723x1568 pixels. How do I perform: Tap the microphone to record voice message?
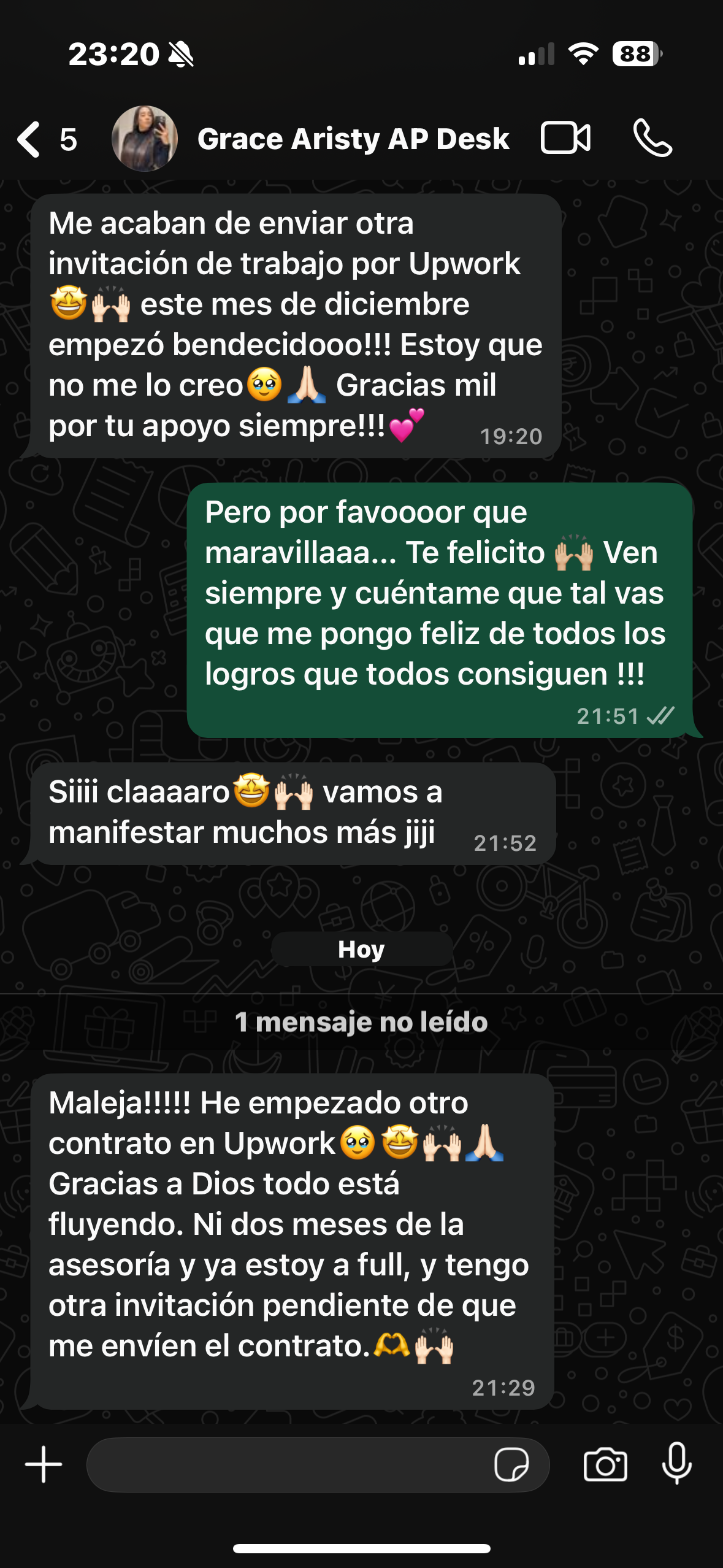click(677, 1464)
